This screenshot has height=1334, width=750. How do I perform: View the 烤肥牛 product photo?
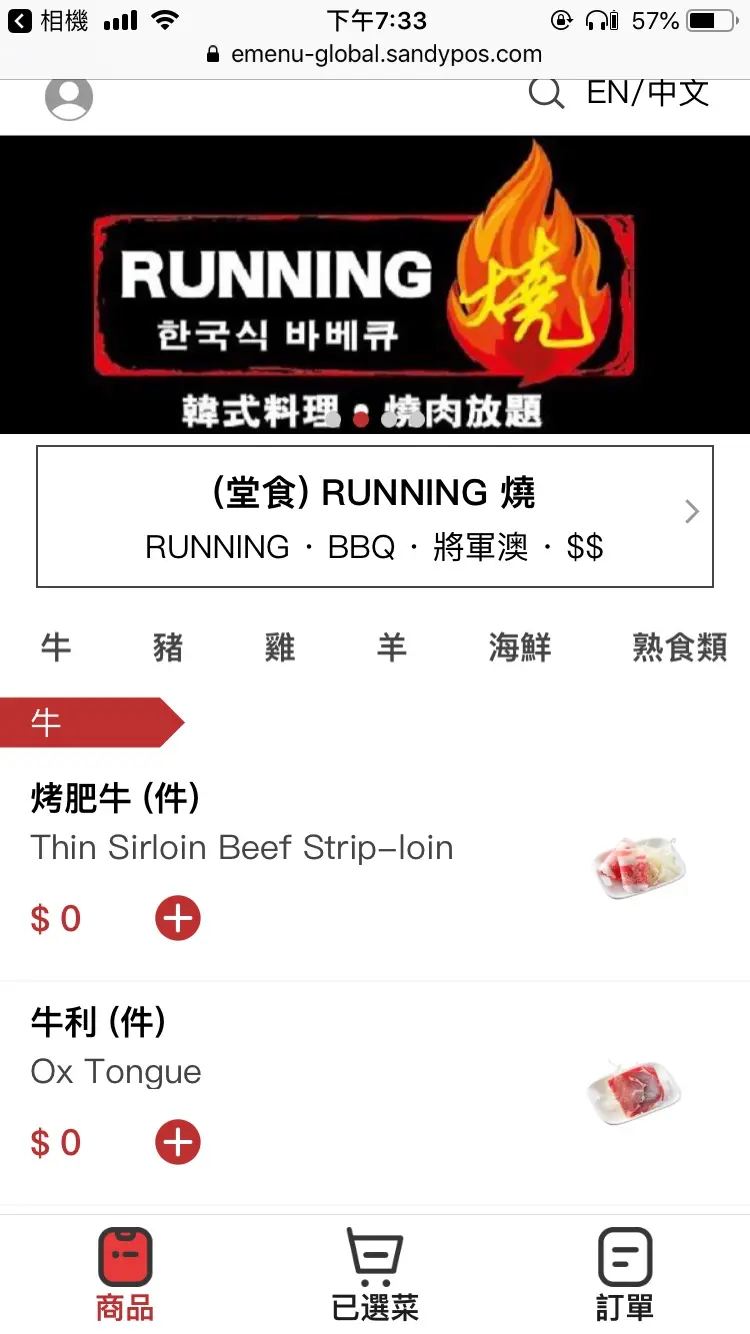pos(638,868)
